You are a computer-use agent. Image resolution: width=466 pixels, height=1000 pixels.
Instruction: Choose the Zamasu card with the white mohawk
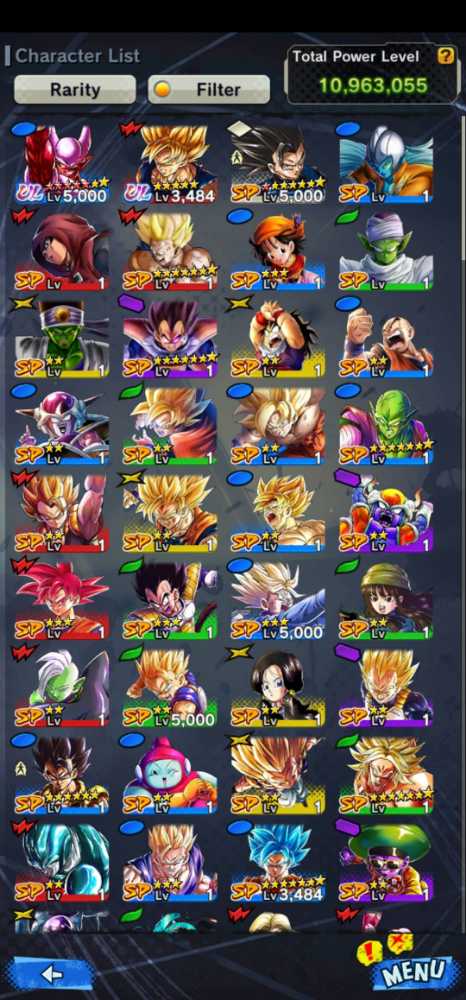point(62,688)
